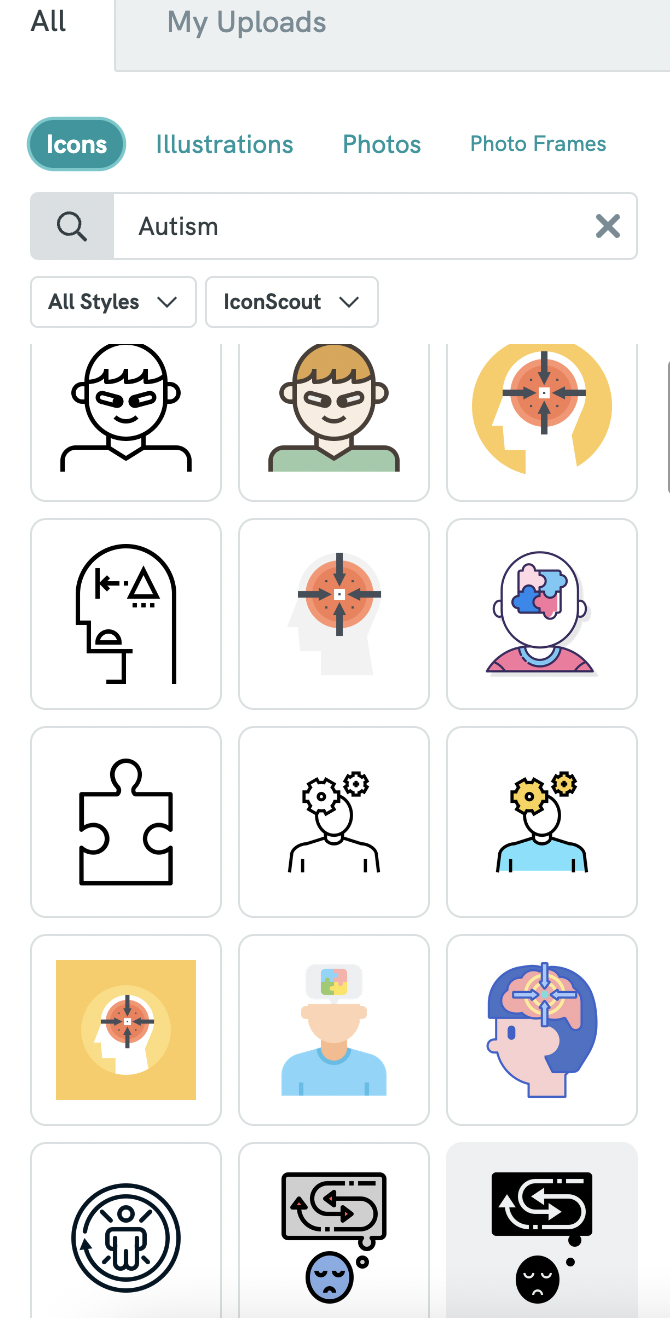Image resolution: width=670 pixels, height=1318 pixels.
Task: Tap the Autism search field
Action: [x=350, y=227]
